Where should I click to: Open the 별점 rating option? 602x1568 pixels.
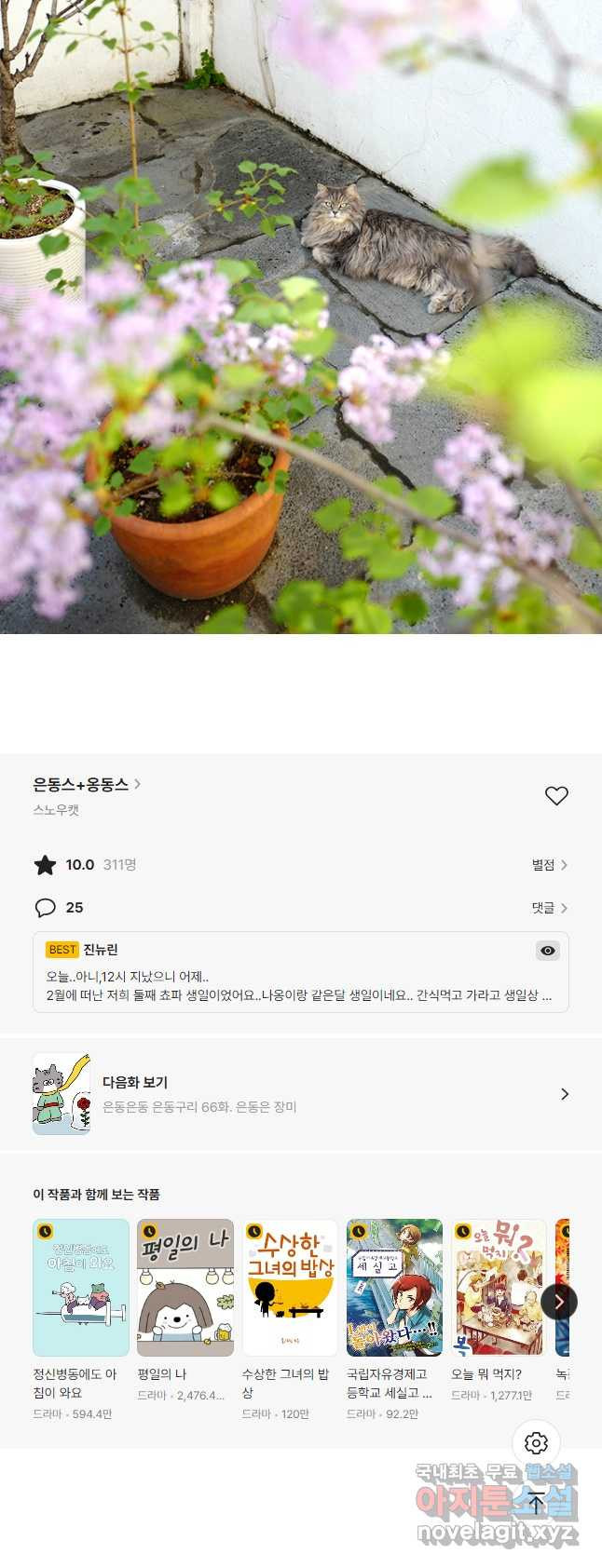tap(549, 865)
